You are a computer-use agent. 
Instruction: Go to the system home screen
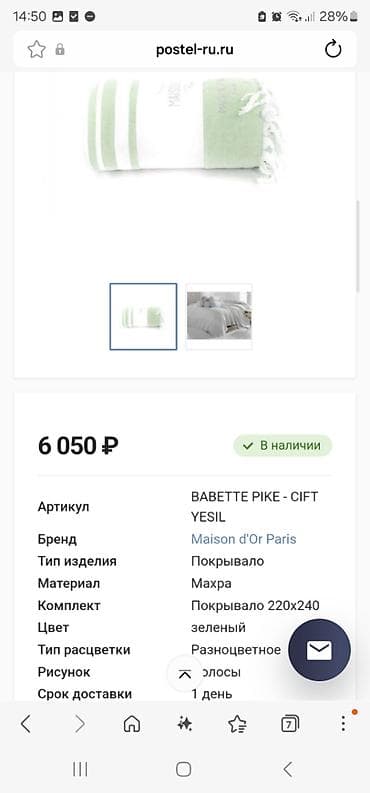point(183,770)
